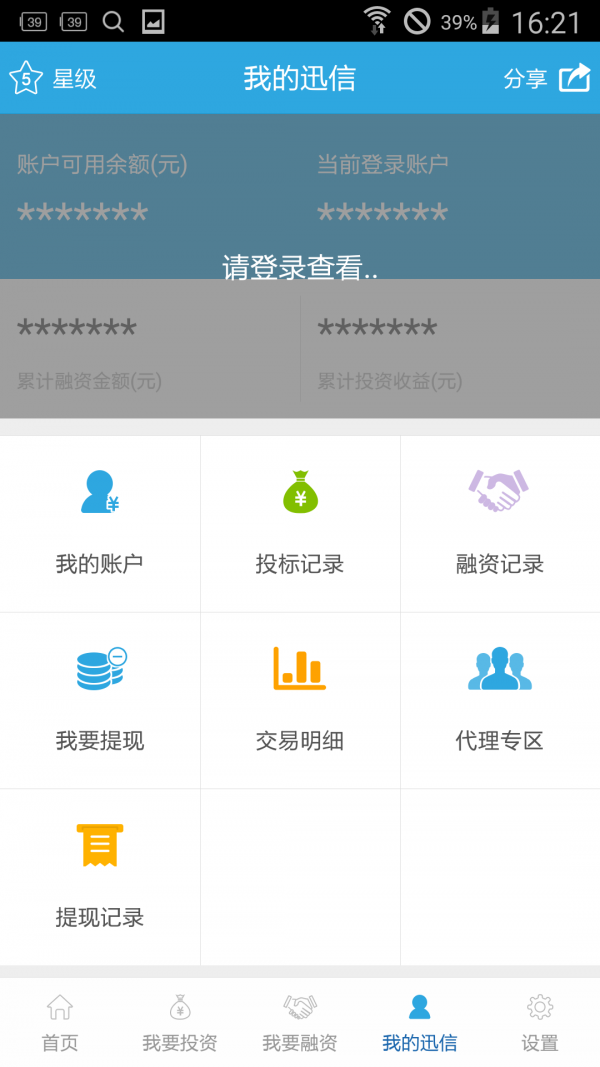Select 我要提现 to withdraw
600x1067 pixels.
point(100,700)
